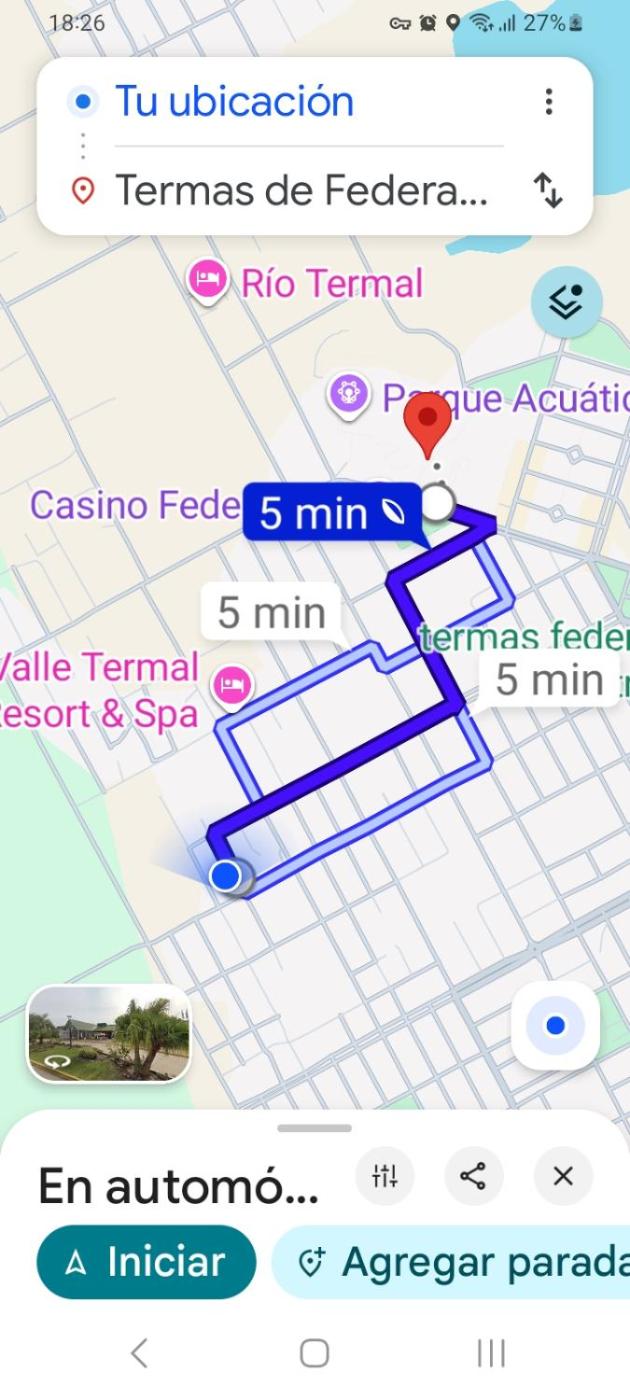Close the driving directions panel
The width and height of the screenshot is (630, 1400).
pos(563,1176)
